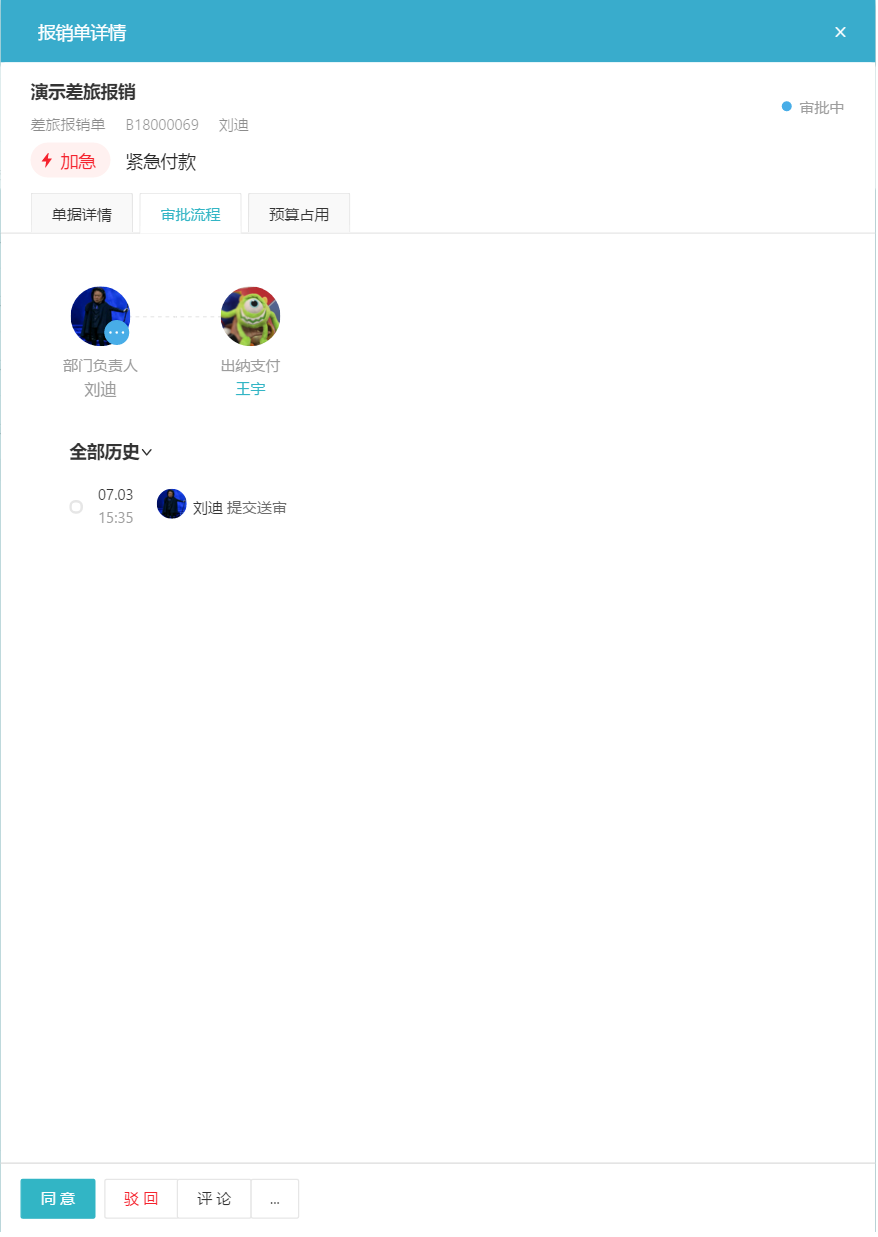
Task: Open the 预算占用 tab
Action: [x=299, y=214]
